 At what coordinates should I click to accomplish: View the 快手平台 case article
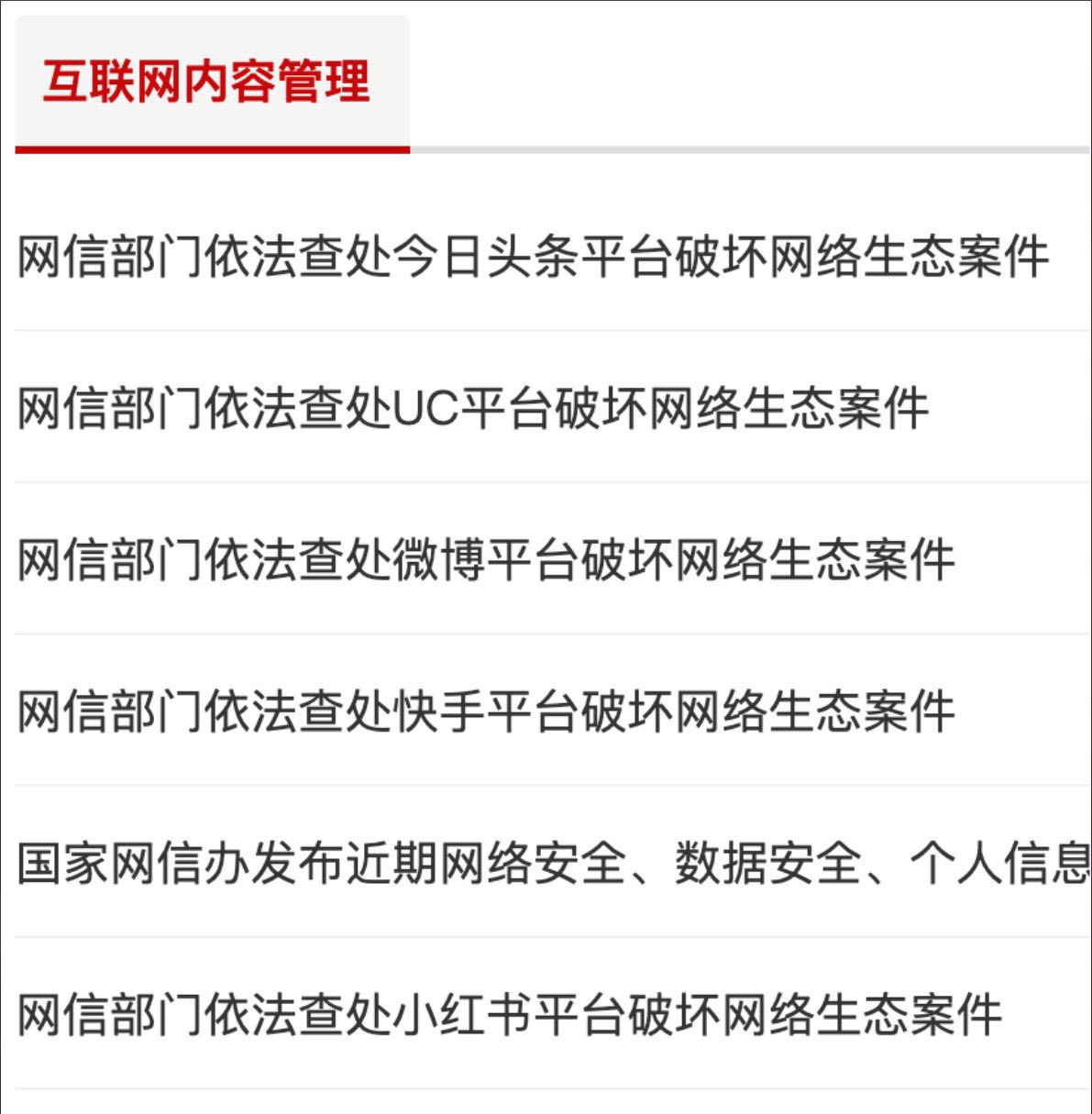(486, 711)
